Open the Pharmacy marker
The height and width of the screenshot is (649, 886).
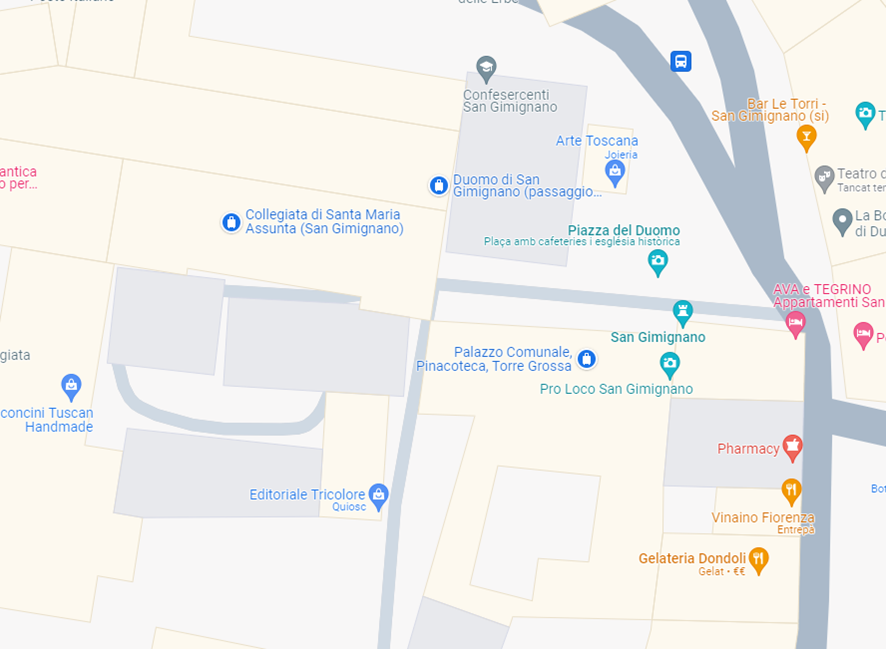(x=792, y=447)
